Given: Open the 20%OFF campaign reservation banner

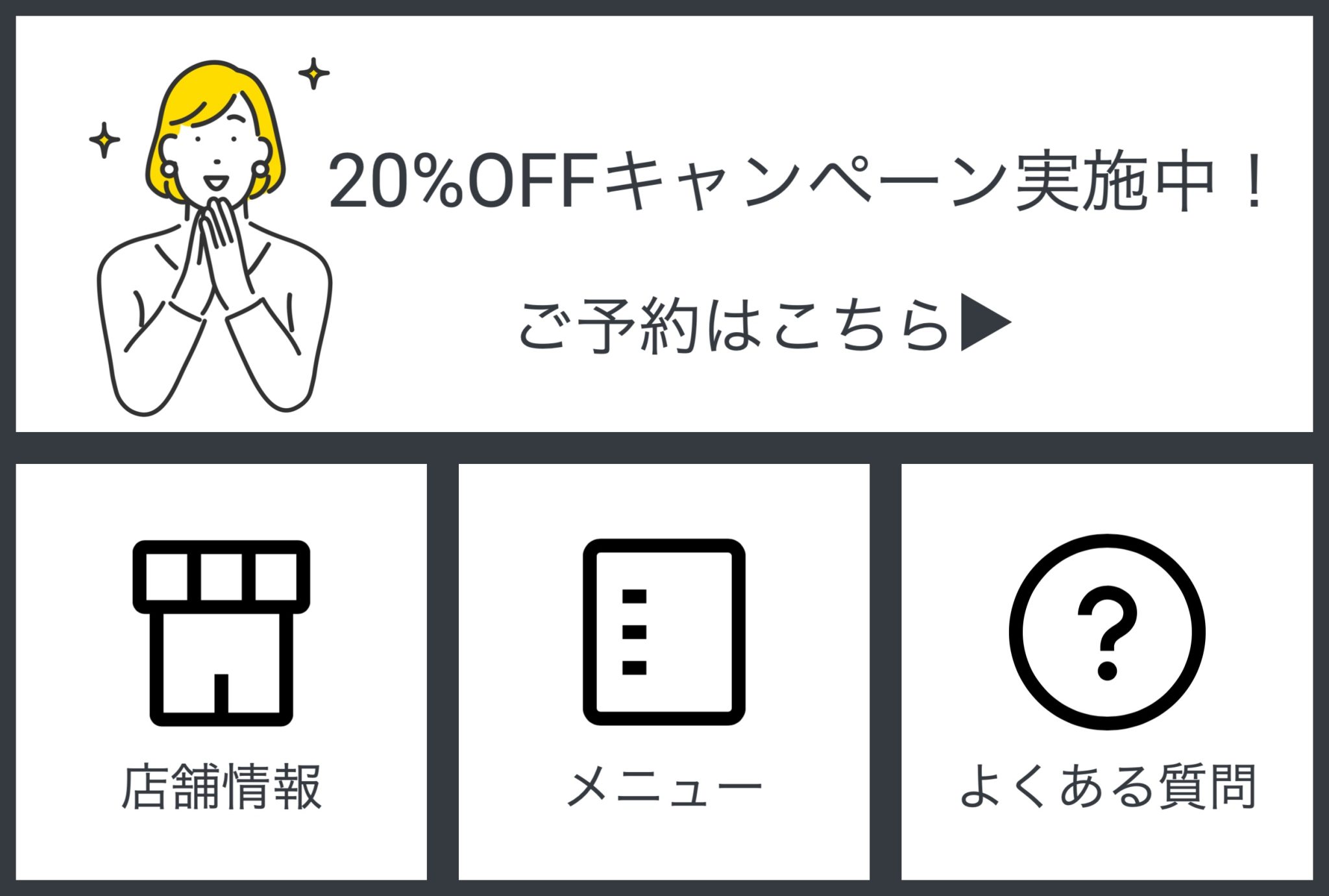Looking at the screenshot, I should coord(664,224).
